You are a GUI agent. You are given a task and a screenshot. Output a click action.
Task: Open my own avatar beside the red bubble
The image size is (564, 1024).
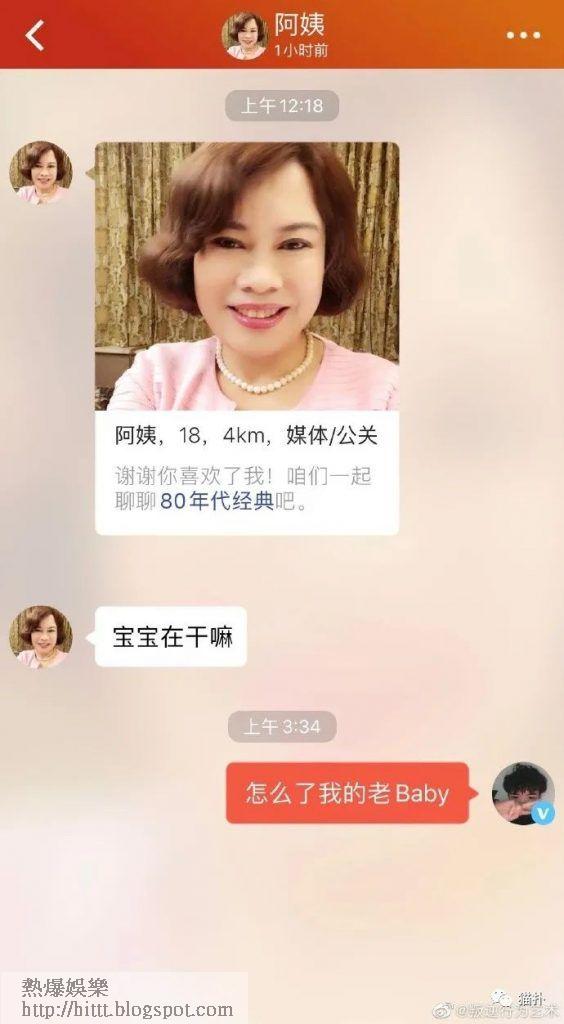click(523, 793)
